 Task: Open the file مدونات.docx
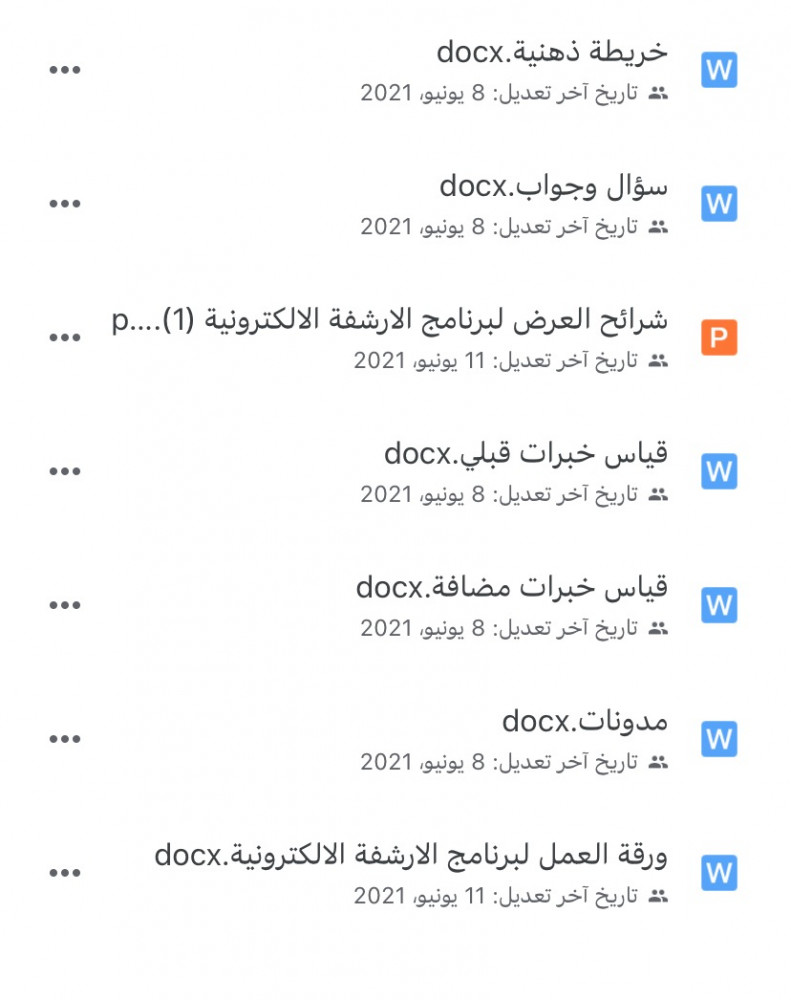click(584, 721)
